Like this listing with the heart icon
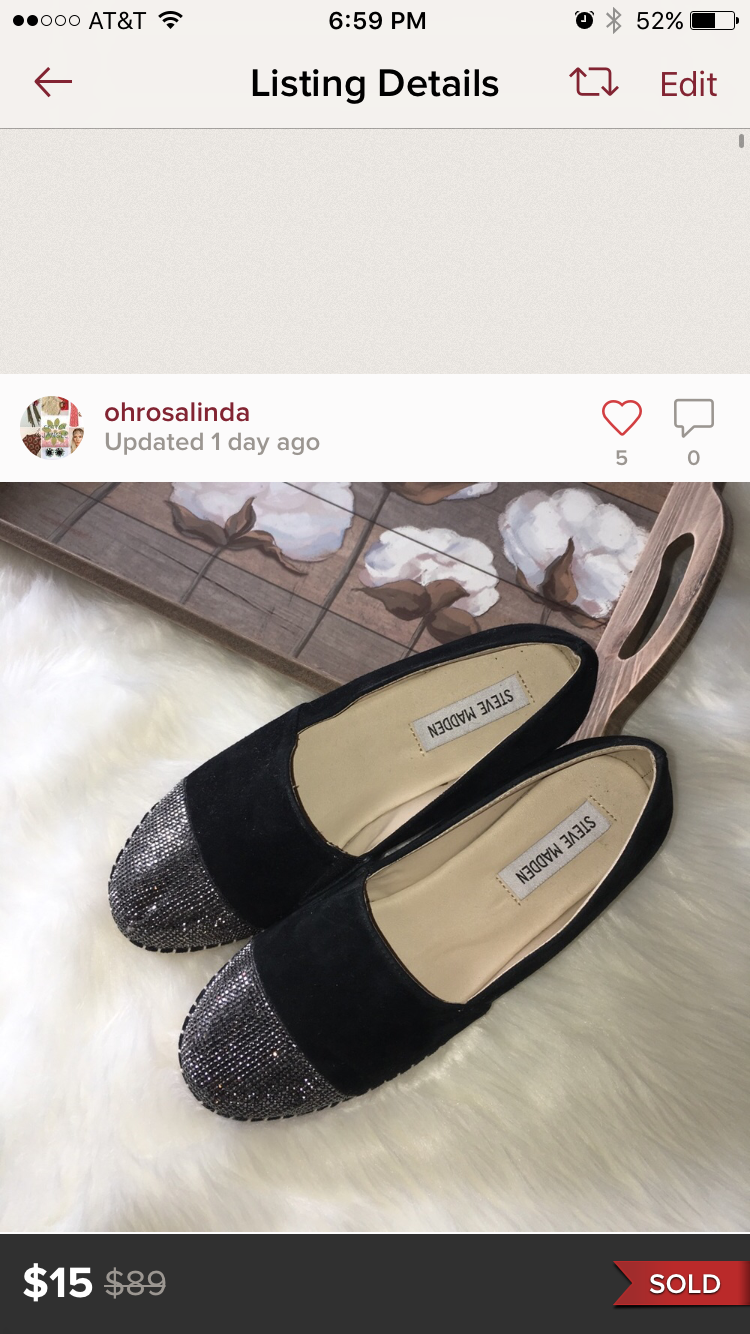The height and width of the screenshot is (1334, 750). pos(621,418)
